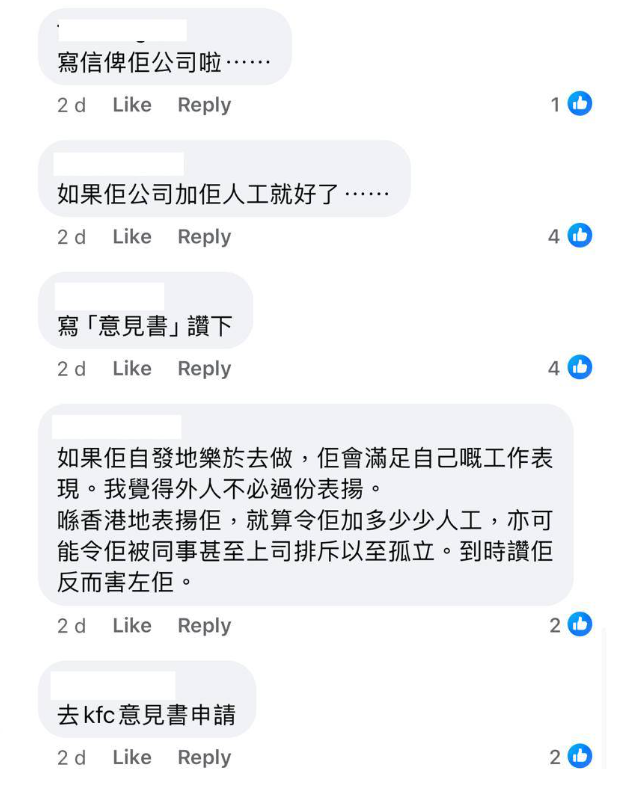Reply to the comment 去kfc意見書申請
This screenshot has width=630, height=787.
click(204, 758)
